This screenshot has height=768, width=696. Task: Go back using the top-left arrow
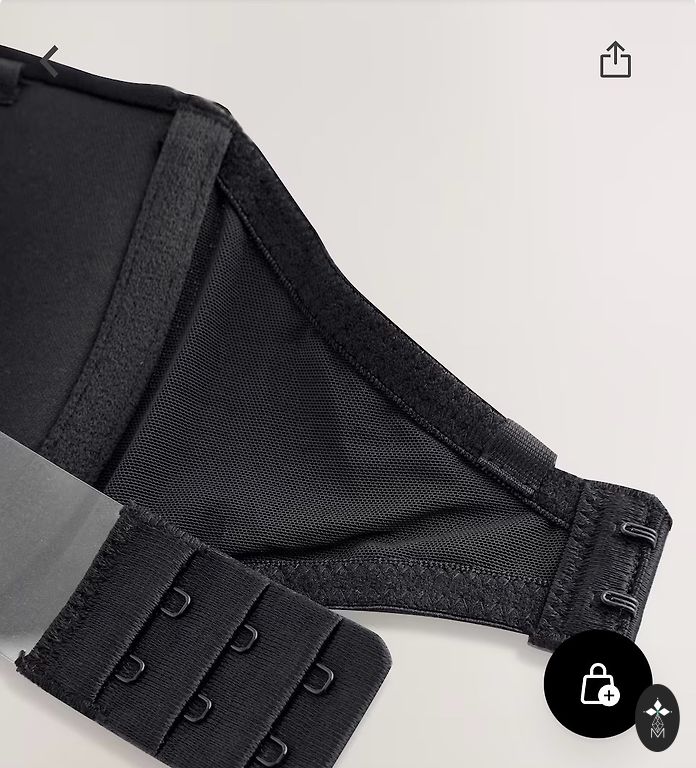(x=49, y=61)
